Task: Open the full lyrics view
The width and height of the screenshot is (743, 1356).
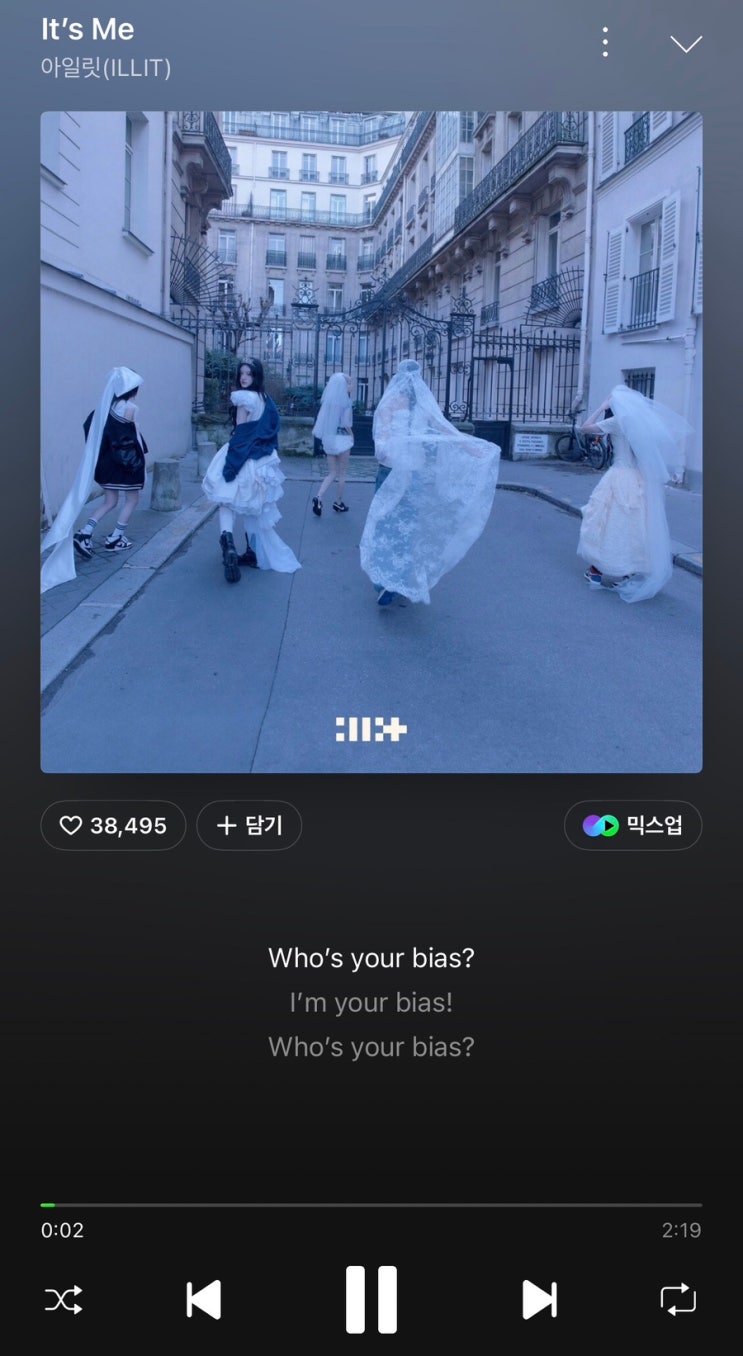Action: pyautogui.click(x=371, y=1002)
